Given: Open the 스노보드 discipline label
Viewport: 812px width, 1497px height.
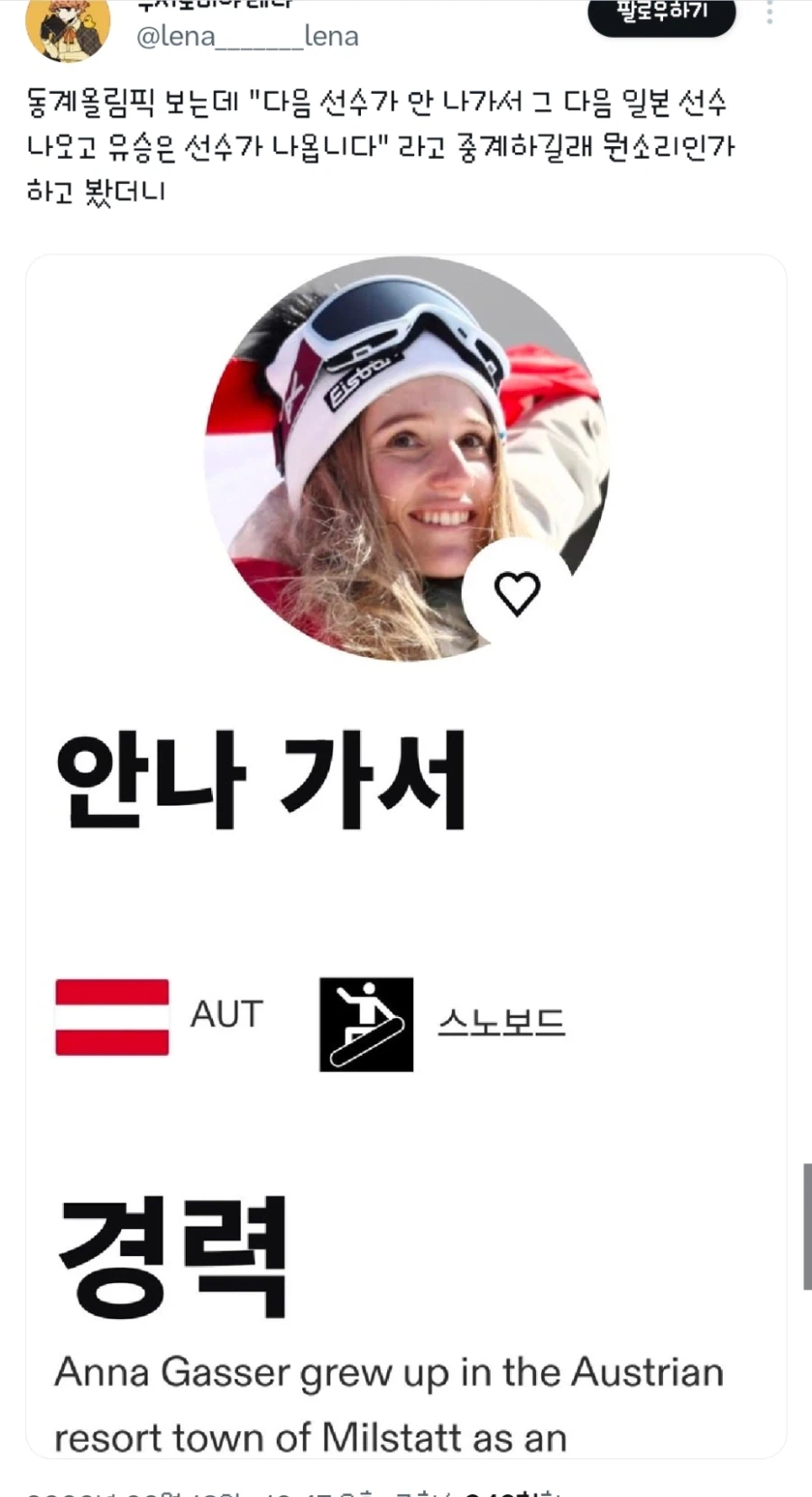Looking at the screenshot, I should [503, 1020].
